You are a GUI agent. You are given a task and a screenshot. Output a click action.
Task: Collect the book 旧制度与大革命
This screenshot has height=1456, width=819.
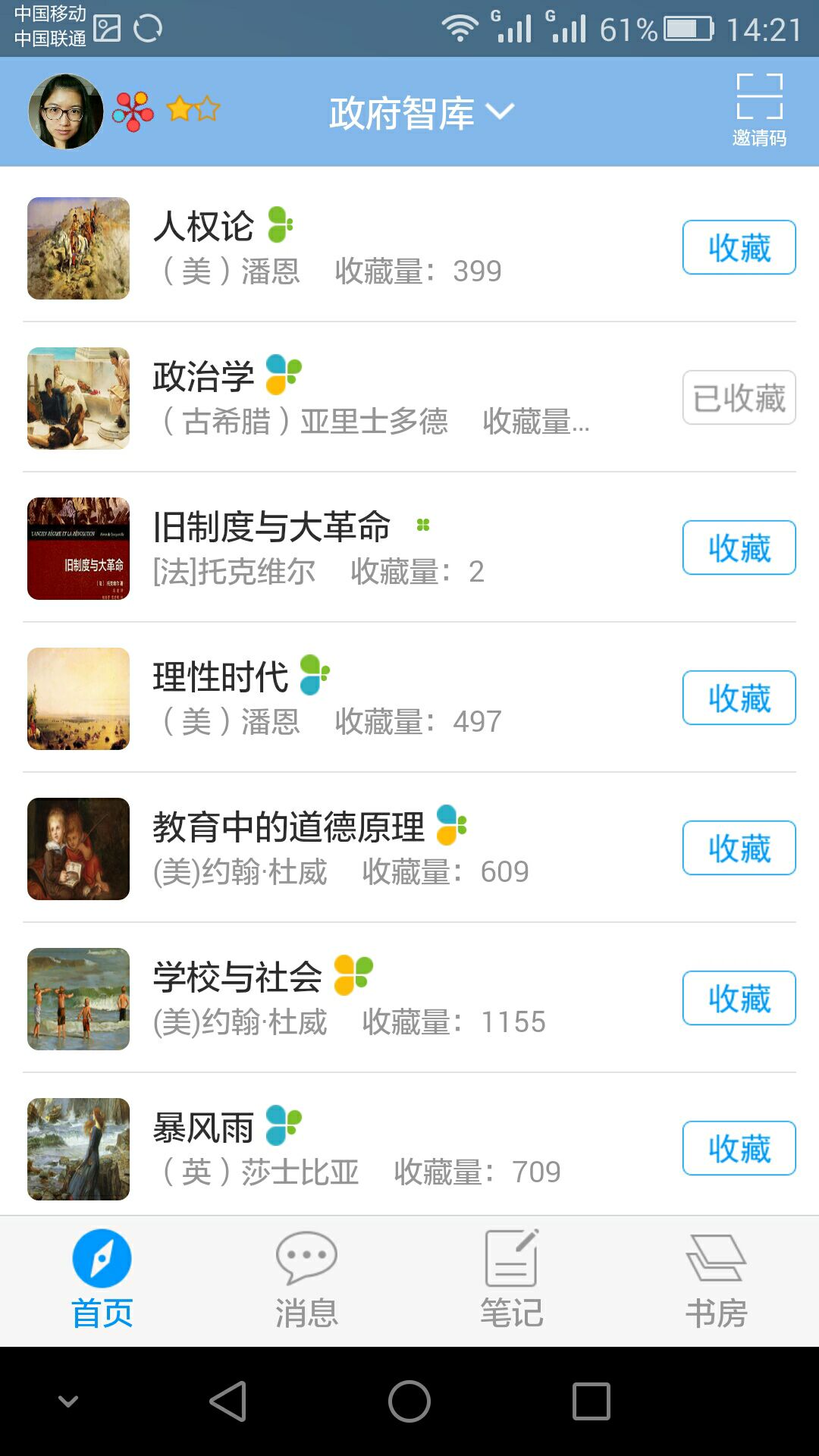(x=739, y=548)
